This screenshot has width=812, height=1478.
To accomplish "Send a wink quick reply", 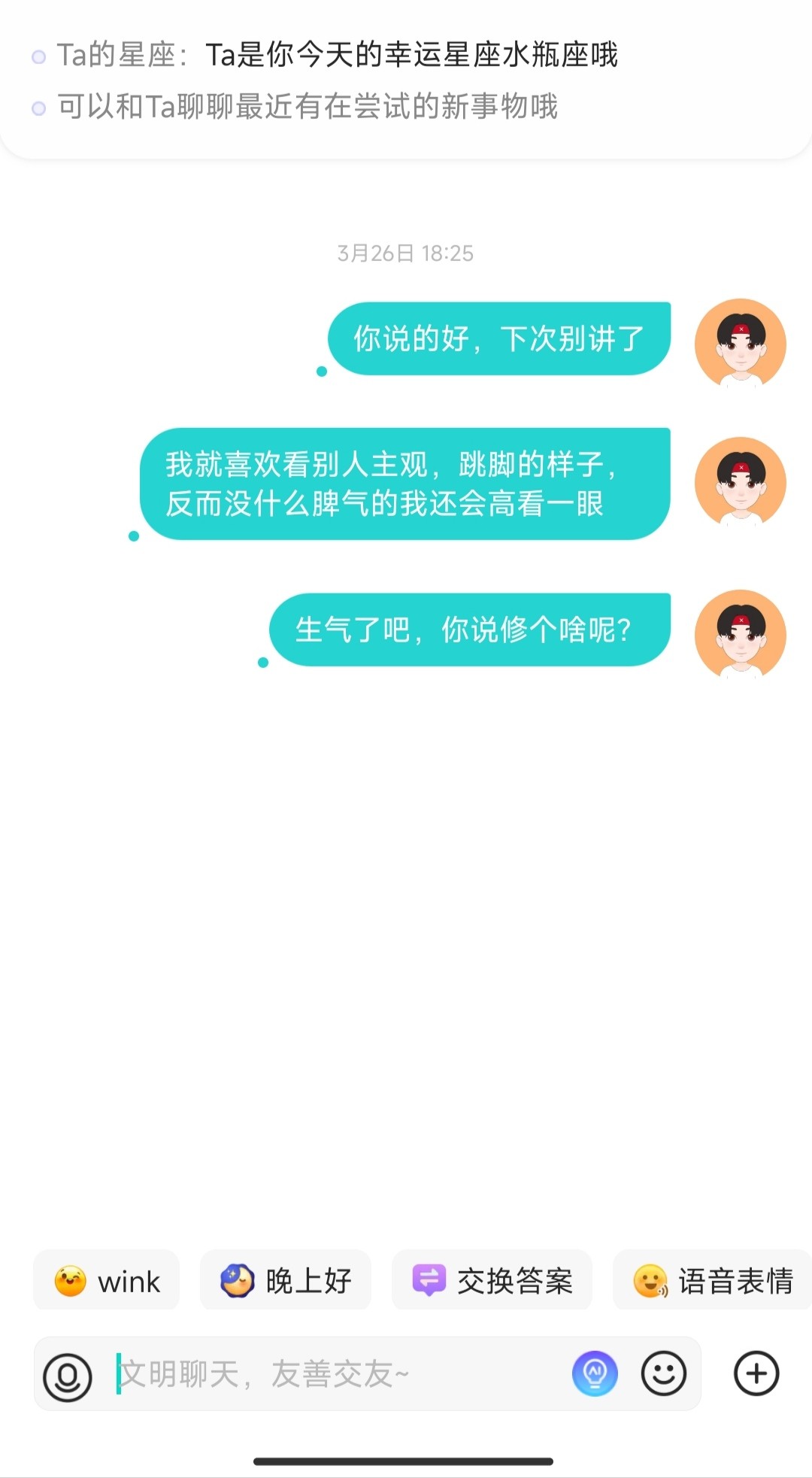I will pyautogui.click(x=107, y=1281).
